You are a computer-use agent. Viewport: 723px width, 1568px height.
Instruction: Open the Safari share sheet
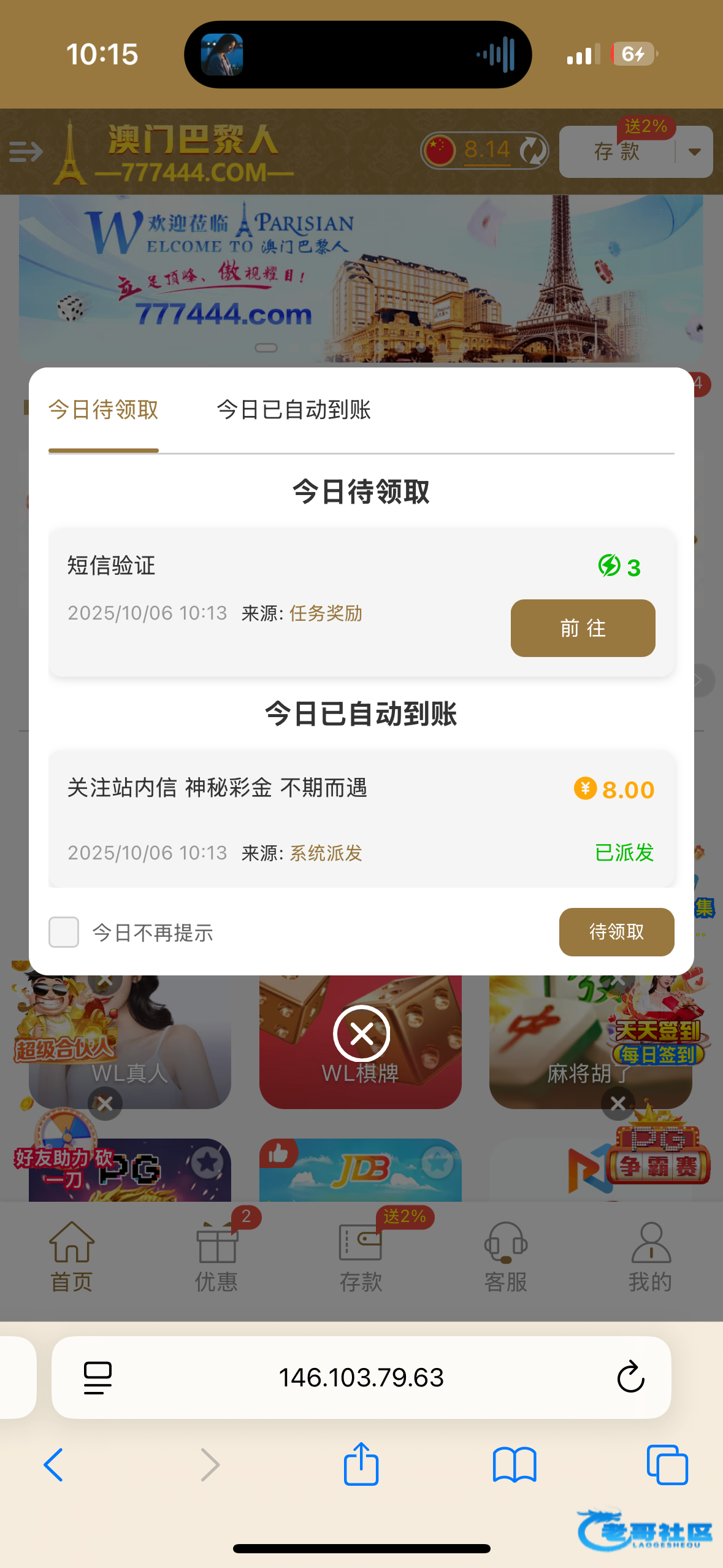[361, 1465]
